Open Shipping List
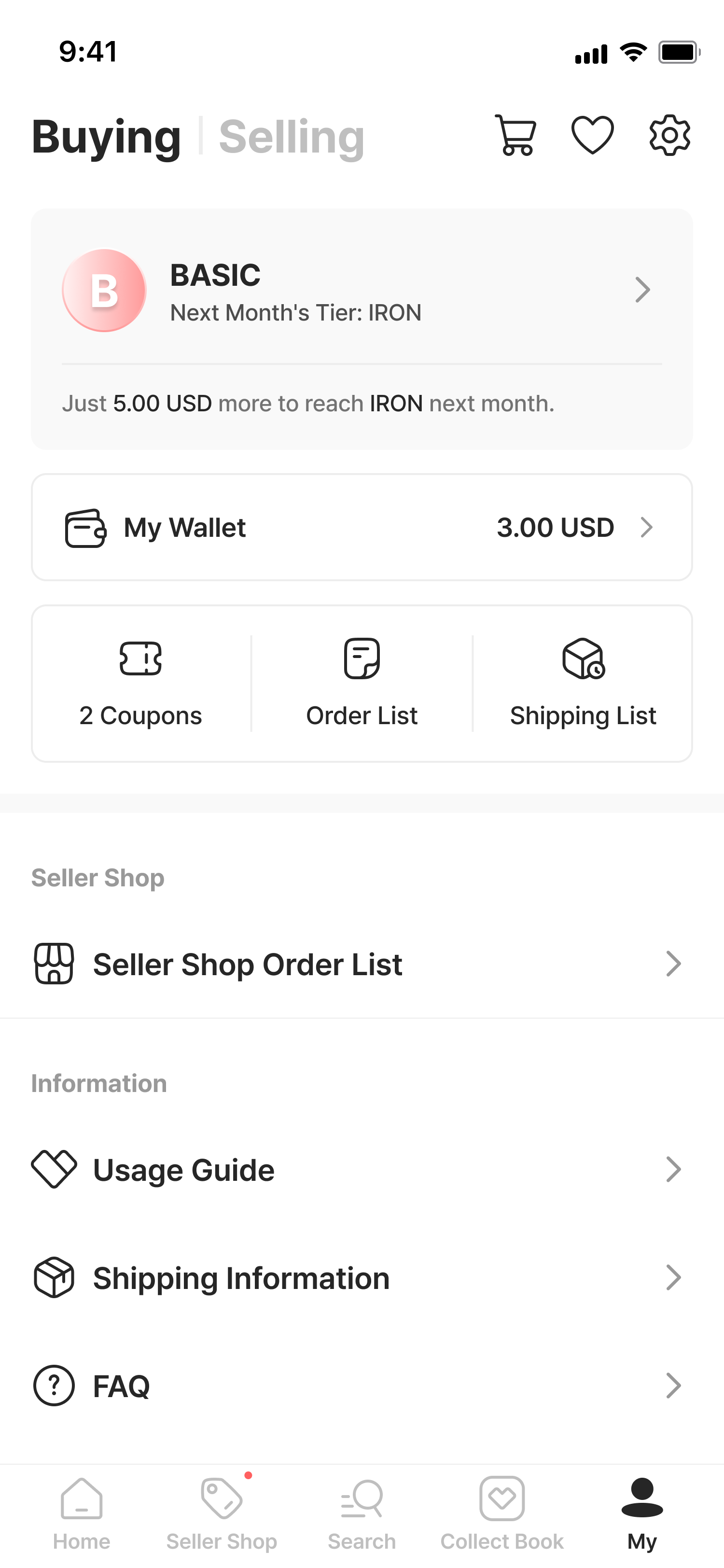Screen dimensions: 724x1568 point(583,684)
